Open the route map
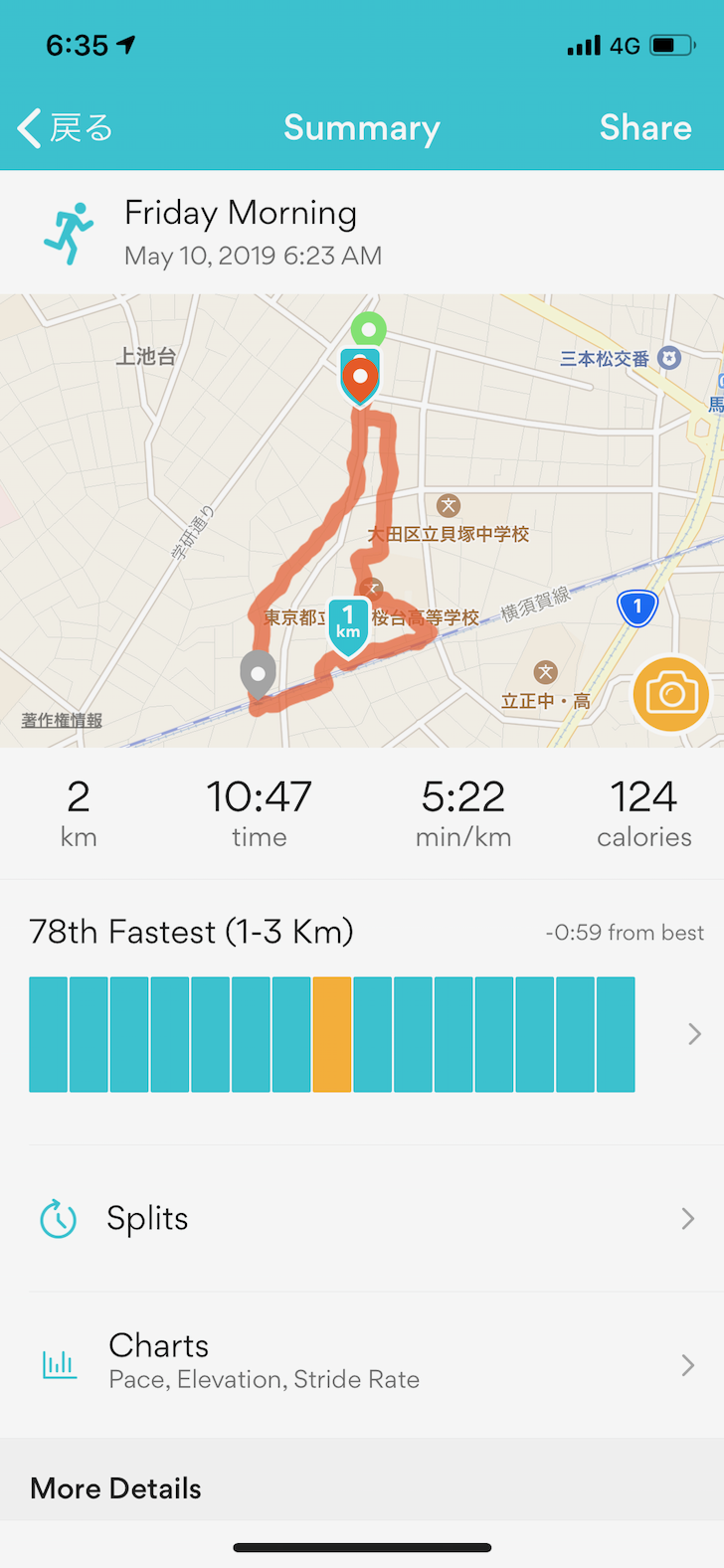 click(362, 520)
